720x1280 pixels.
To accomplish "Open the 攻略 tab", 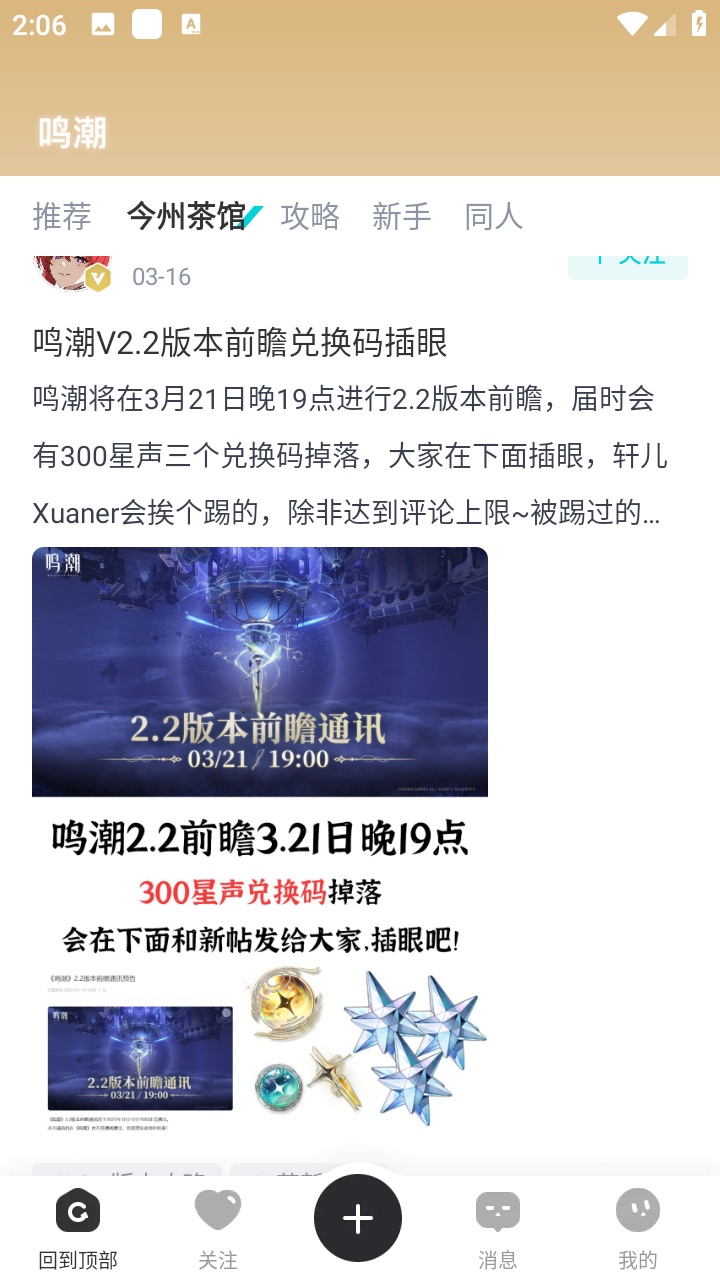I will 310,216.
